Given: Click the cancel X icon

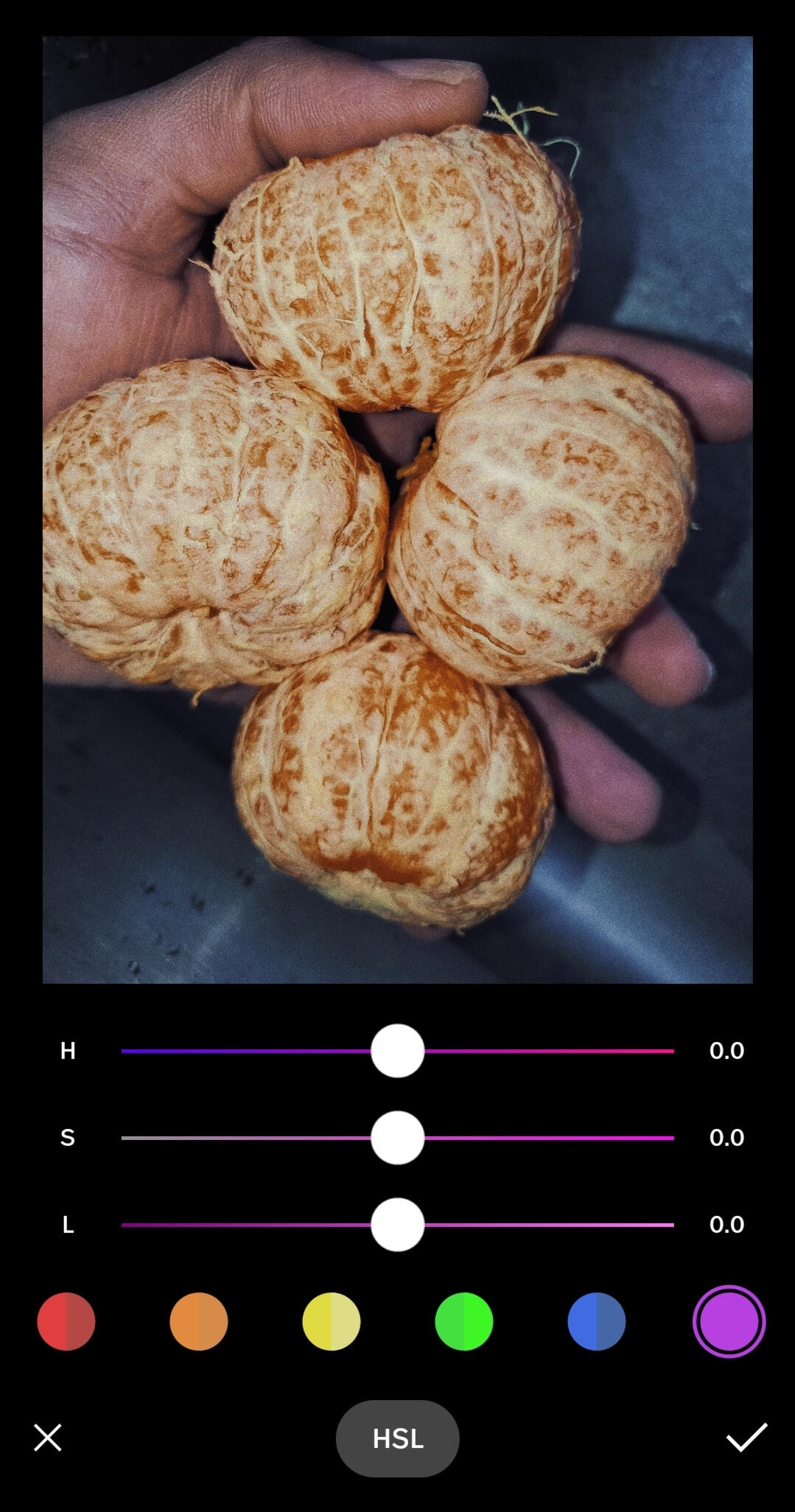Looking at the screenshot, I should [x=47, y=1438].
